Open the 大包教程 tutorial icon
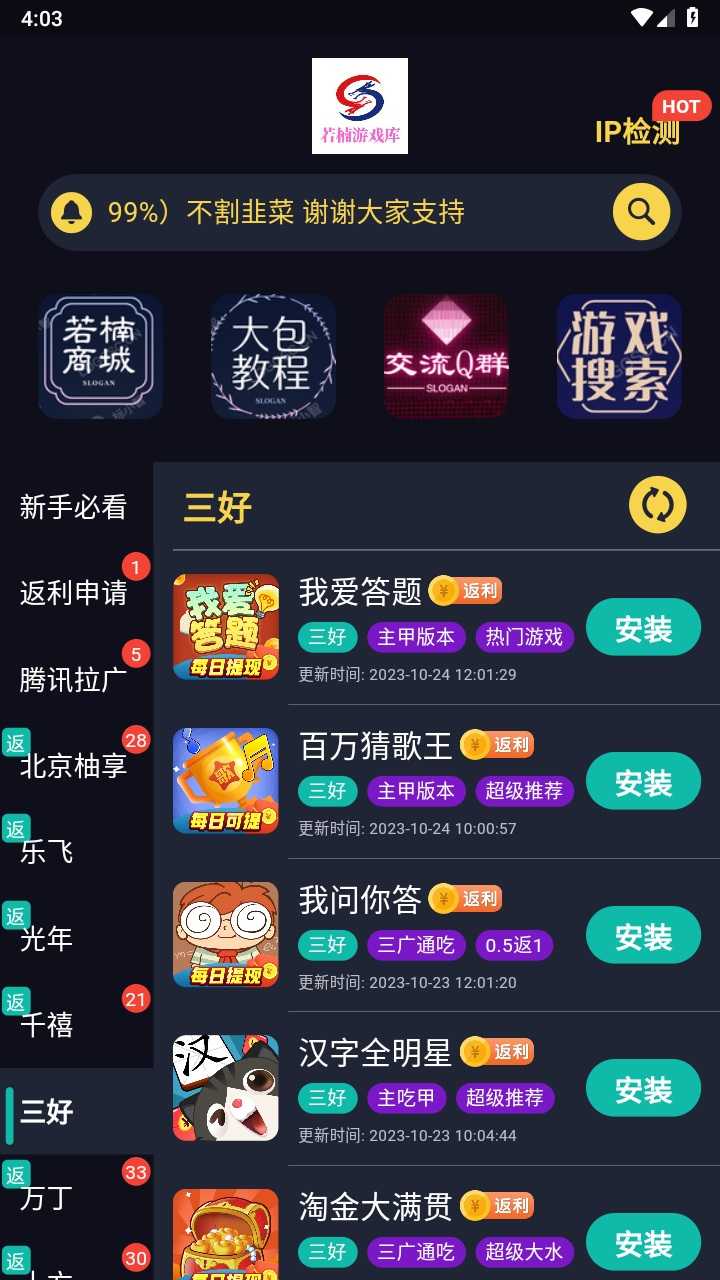Image resolution: width=720 pixels, height=1280 pixels. [273, 356]
